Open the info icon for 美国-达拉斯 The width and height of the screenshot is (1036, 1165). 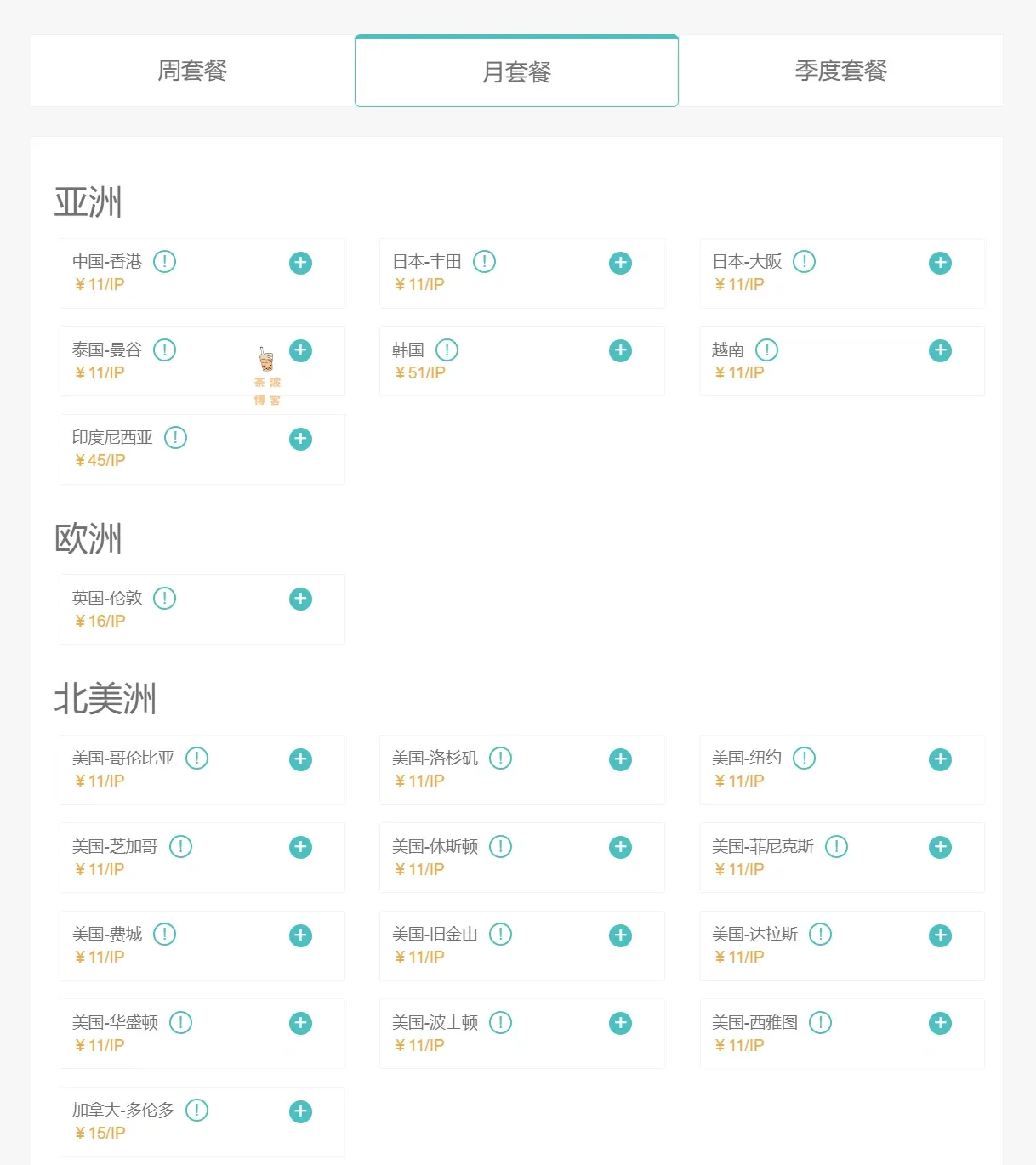point(820,935)
